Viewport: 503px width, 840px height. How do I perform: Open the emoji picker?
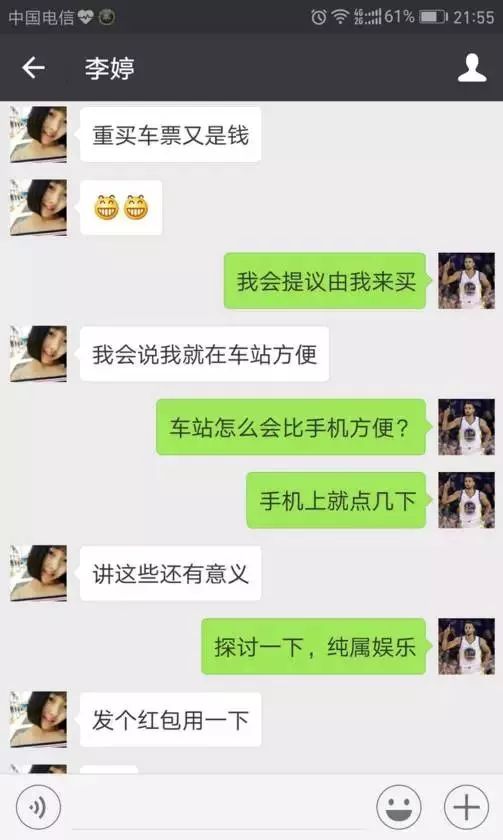point(399,807)
